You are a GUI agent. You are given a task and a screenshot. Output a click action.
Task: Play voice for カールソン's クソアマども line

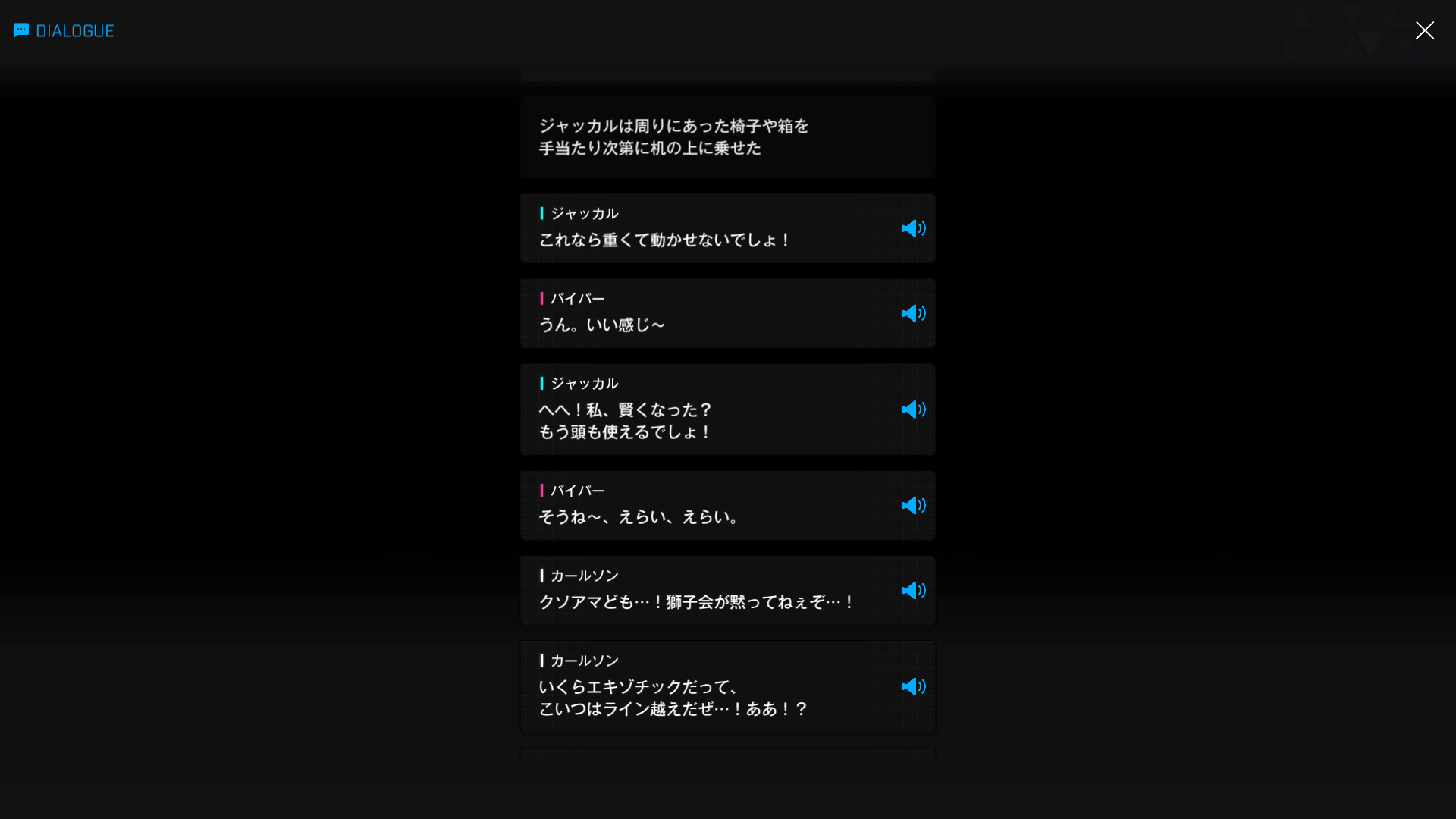913,590
